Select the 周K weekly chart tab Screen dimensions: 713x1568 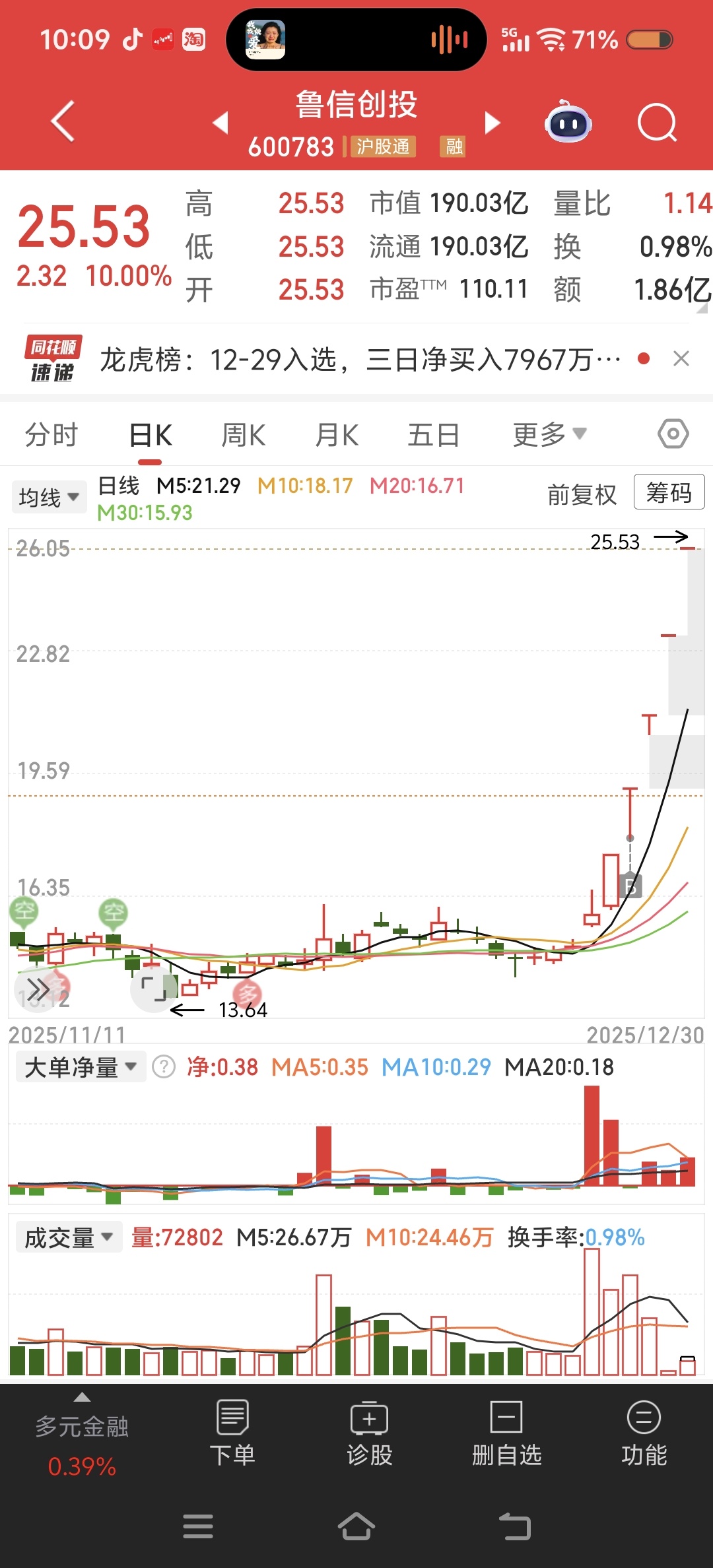click(243, 435)
